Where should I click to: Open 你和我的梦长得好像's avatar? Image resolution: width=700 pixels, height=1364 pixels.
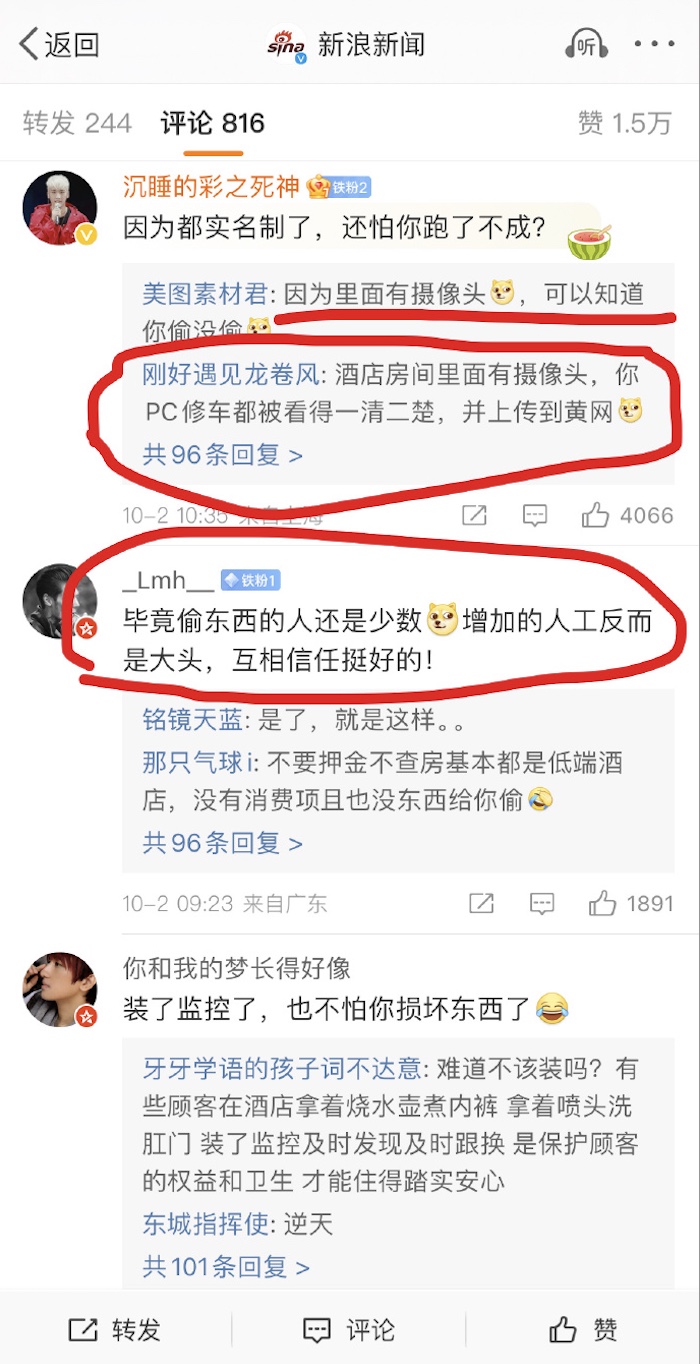pyautogui.click(x=60, y=989)
